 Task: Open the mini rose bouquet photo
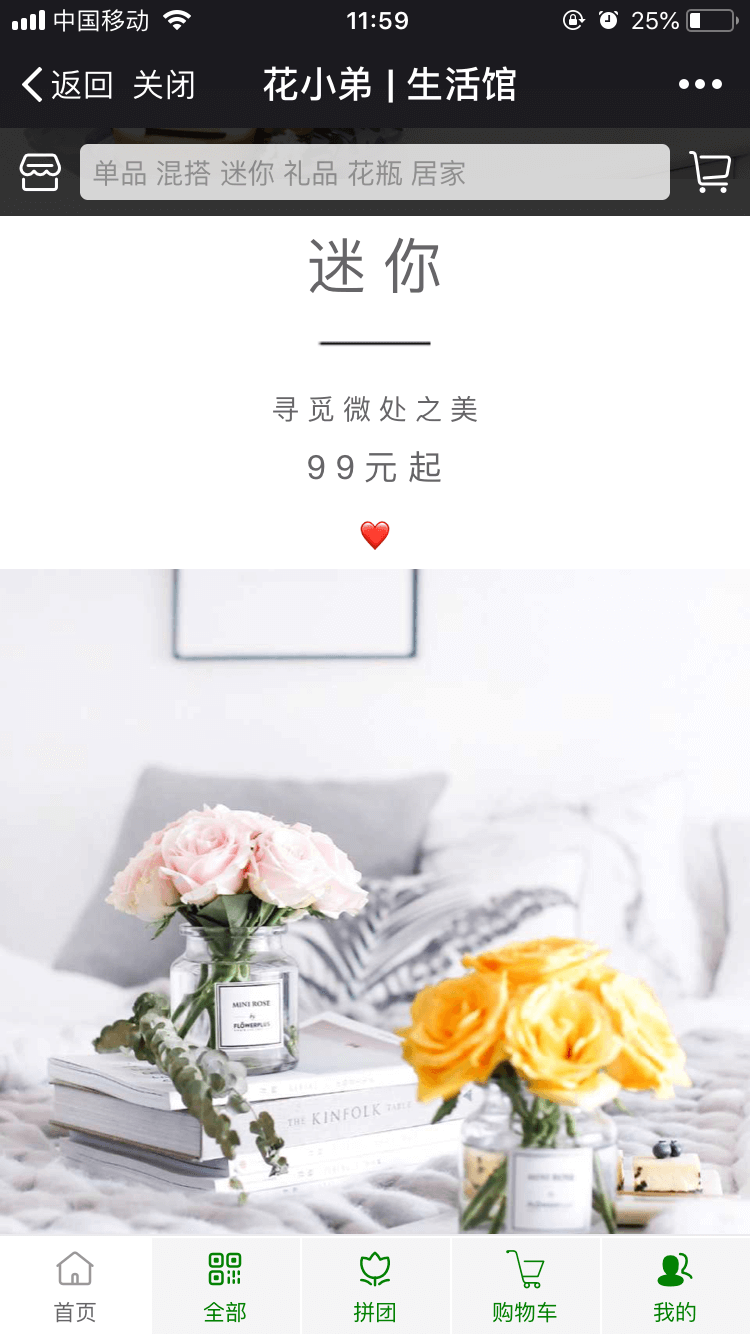pos(375,900)
